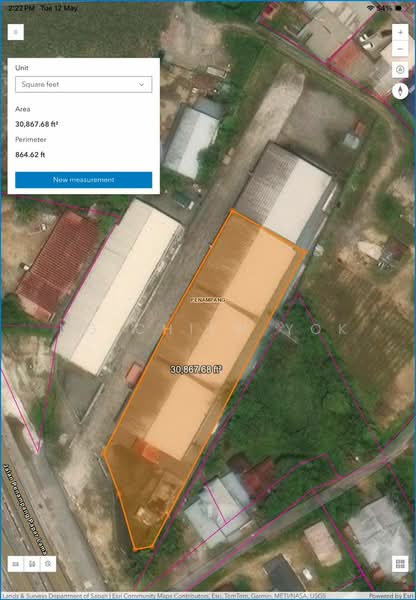416x600 pixels.
Task: Tap the last icon in the bottom measurement toolbar
Action: (48, 564)
